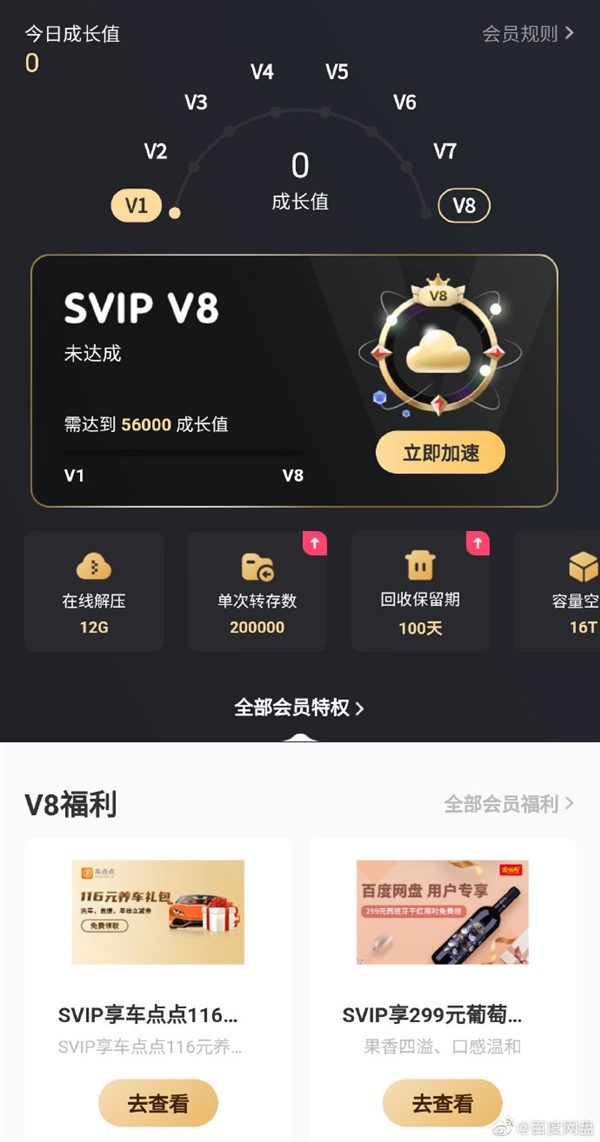Screen dimensions: 600x1142
Task: Open the 单次转存数 200000 privilege
Action: [257, 591]
